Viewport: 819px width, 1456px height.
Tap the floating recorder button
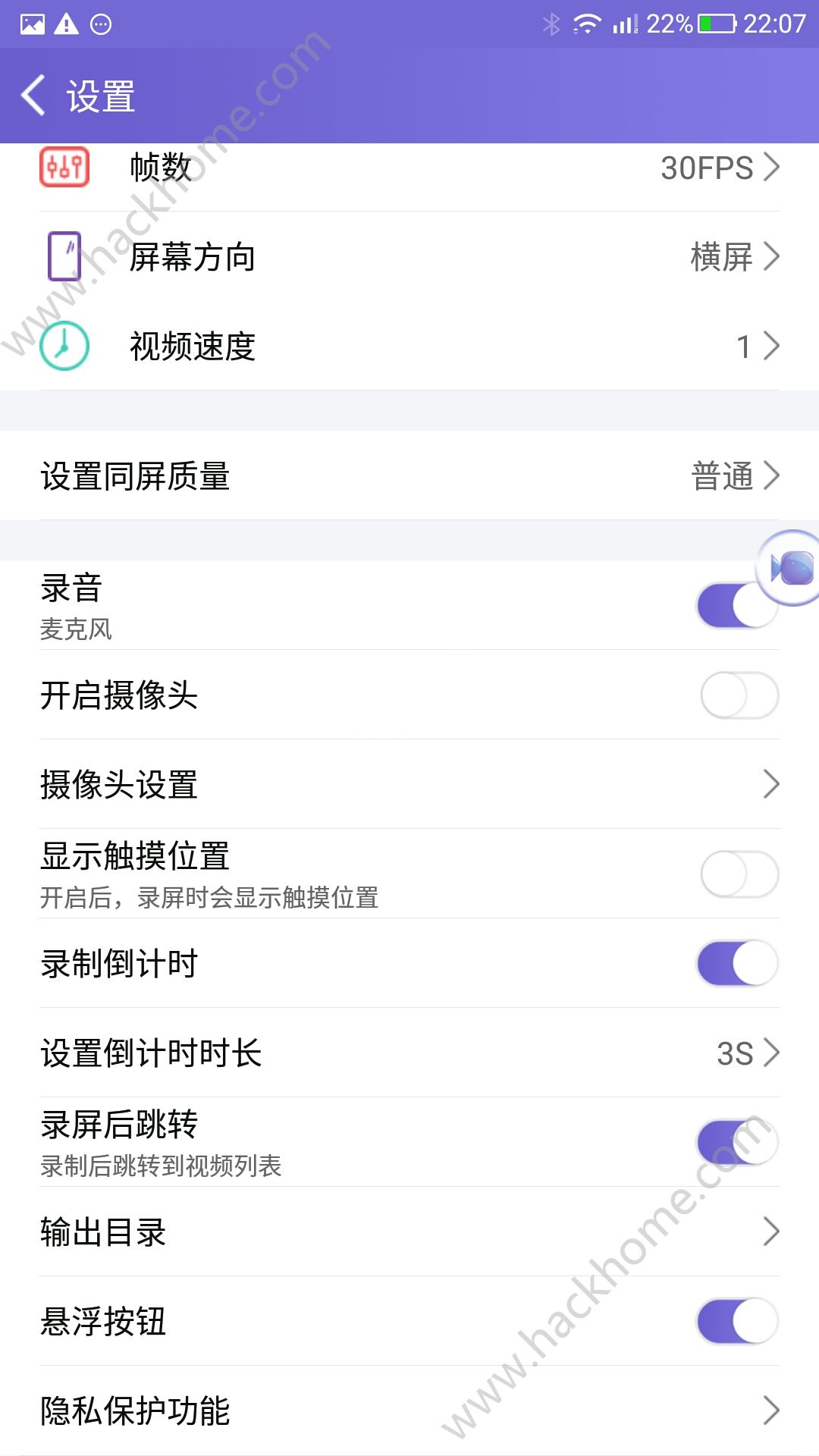click(791, 568)
